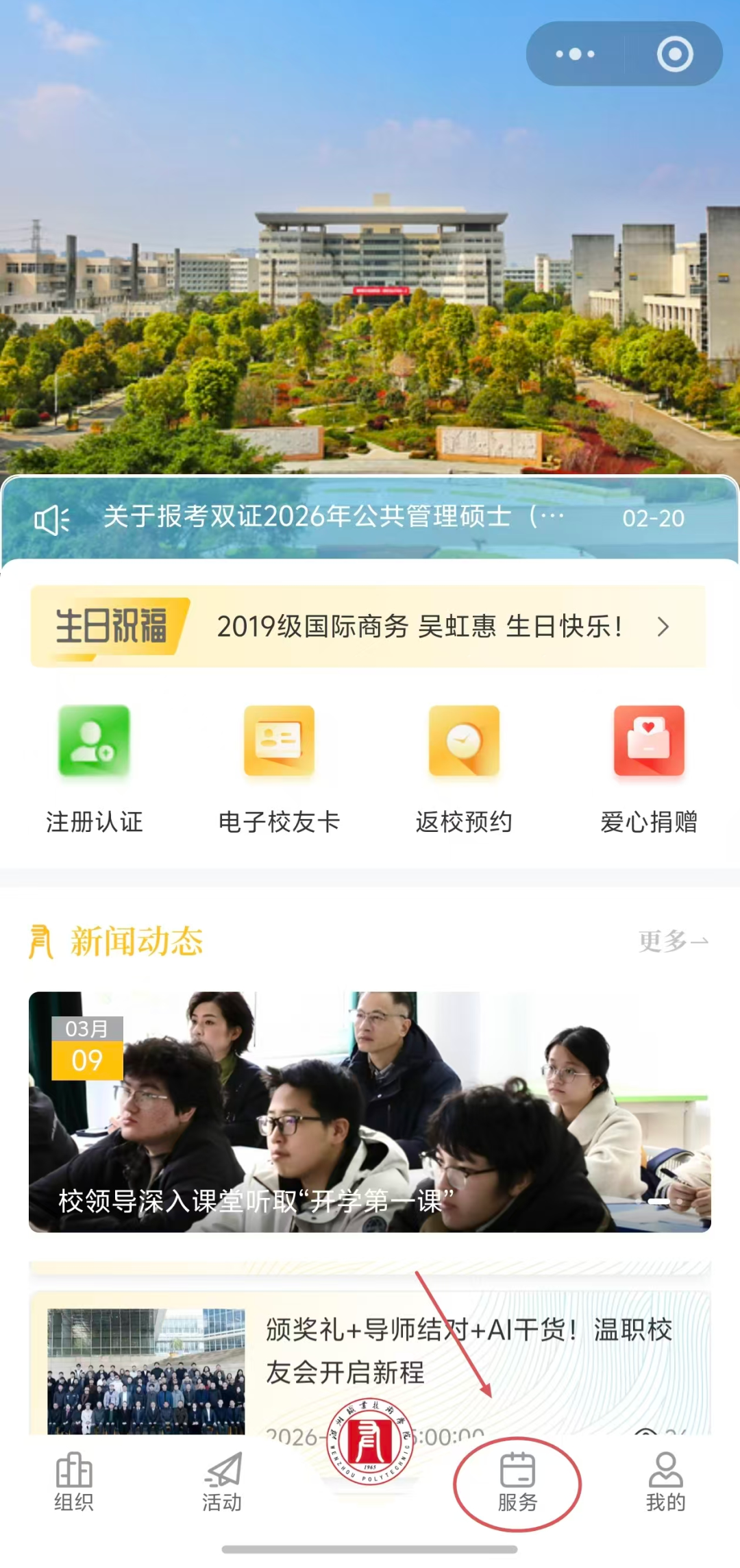Screen dimensions: 740x1568
Task: Open 爱心捐赠 donation page
Action: point(649,768)
